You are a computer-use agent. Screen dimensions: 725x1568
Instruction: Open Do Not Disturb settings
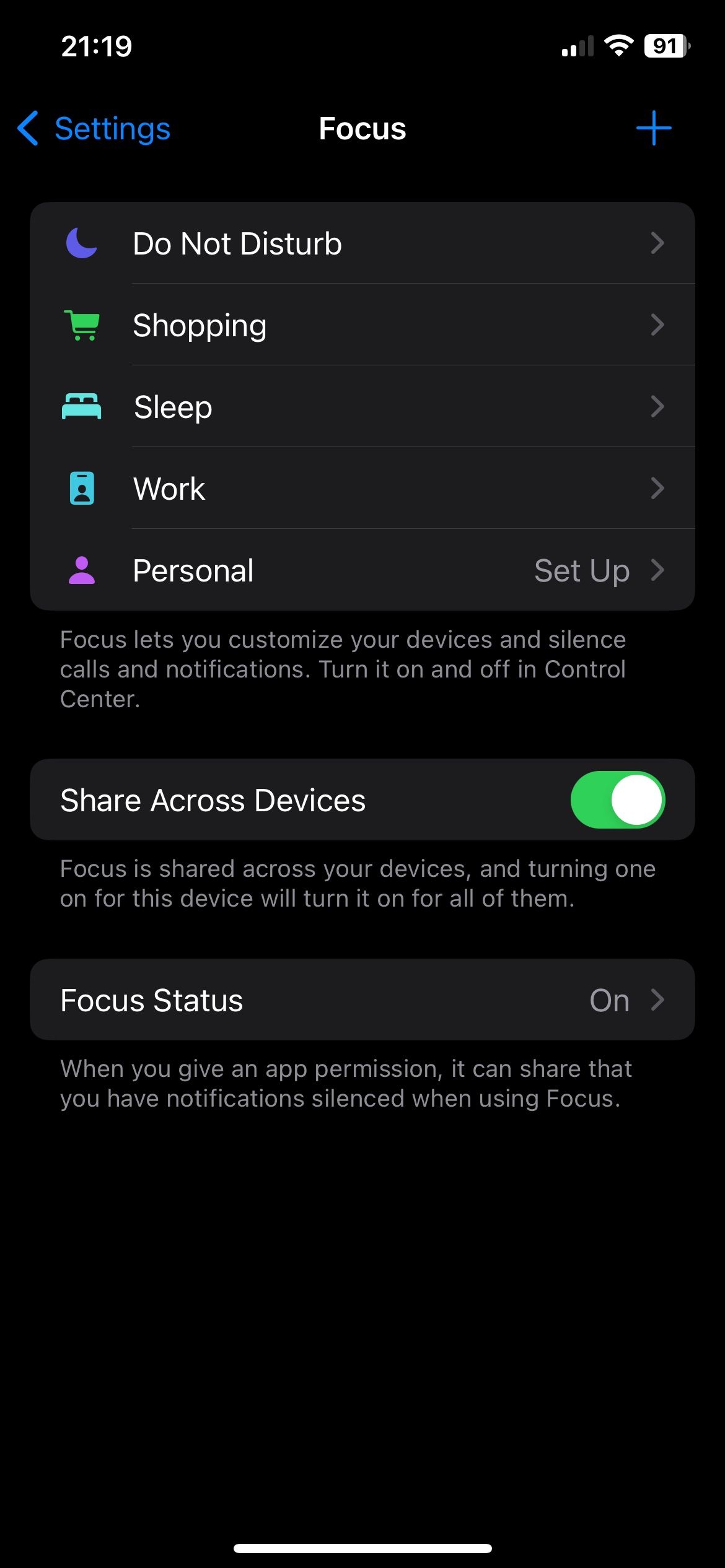pyautogui.click(x=362, y=243)
